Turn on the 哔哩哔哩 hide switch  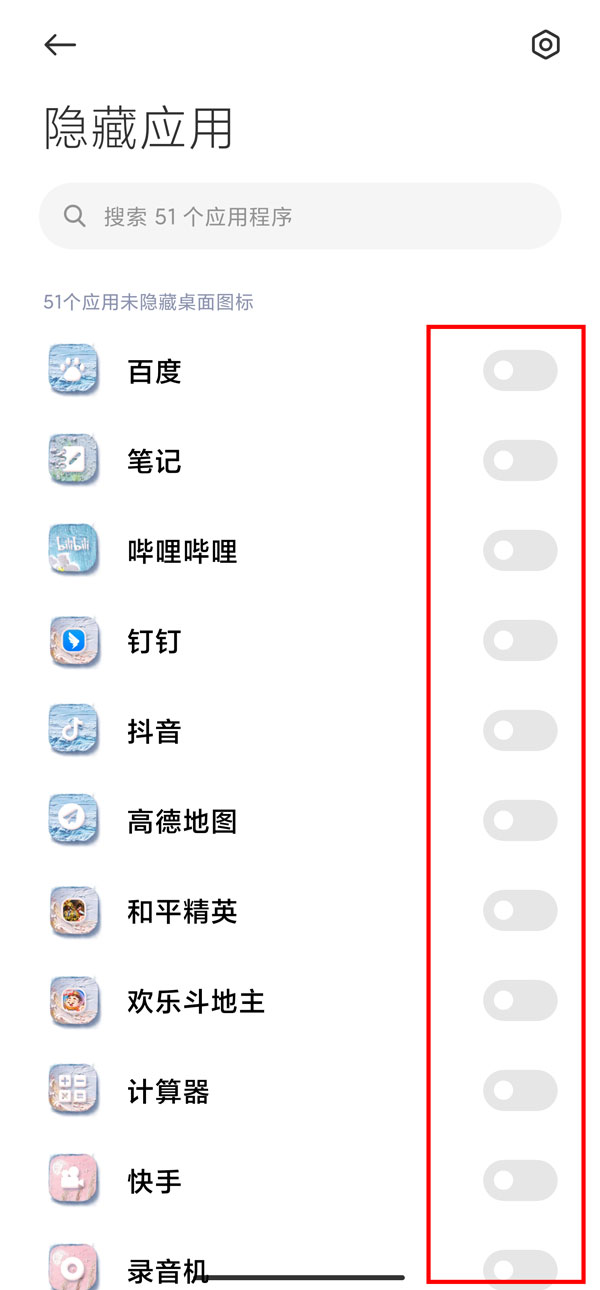point(519,551)
